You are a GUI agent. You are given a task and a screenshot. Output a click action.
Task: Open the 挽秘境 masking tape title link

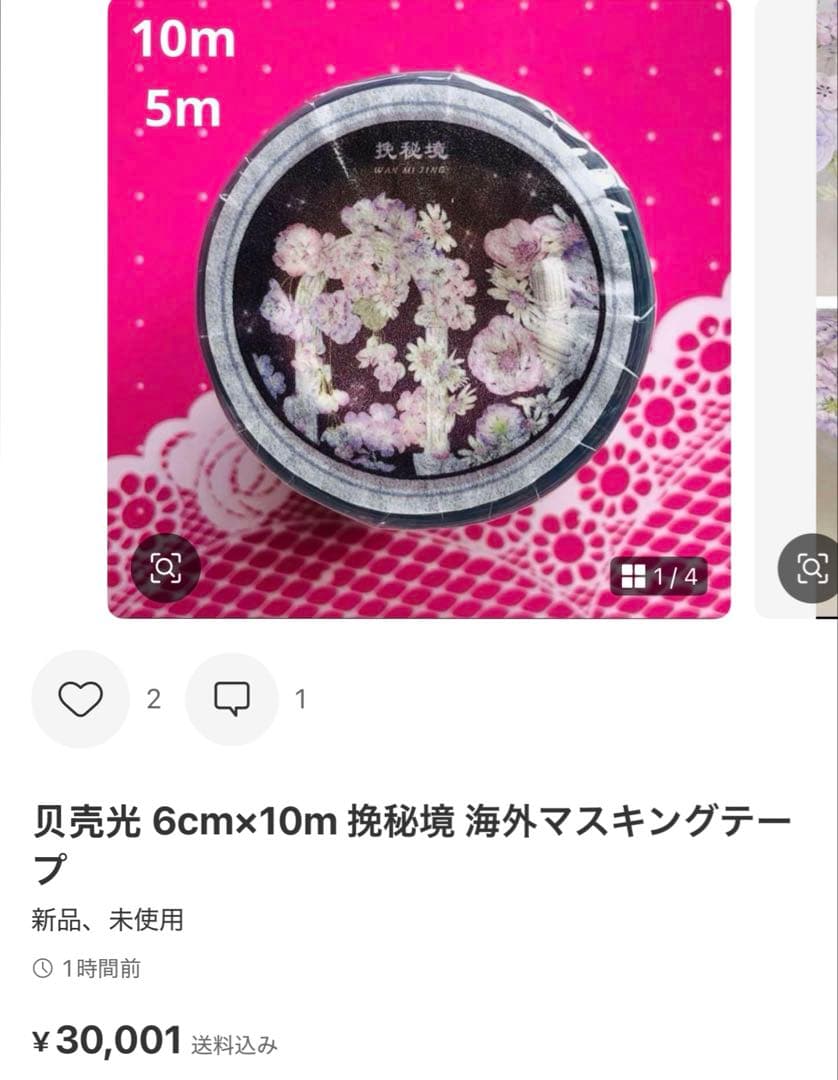[400, 820]
